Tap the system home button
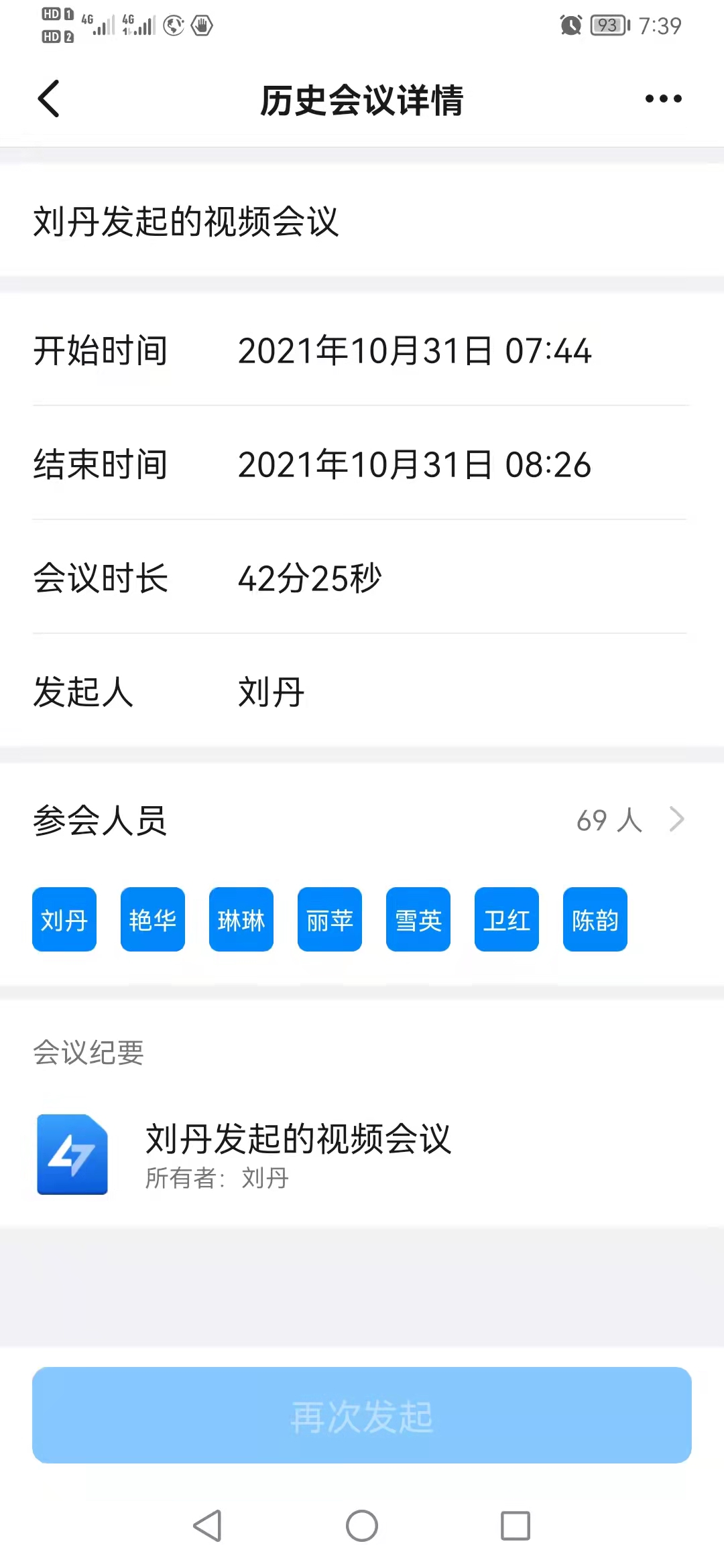Screen dimensions: 724x1568 tap(362, 1526)
